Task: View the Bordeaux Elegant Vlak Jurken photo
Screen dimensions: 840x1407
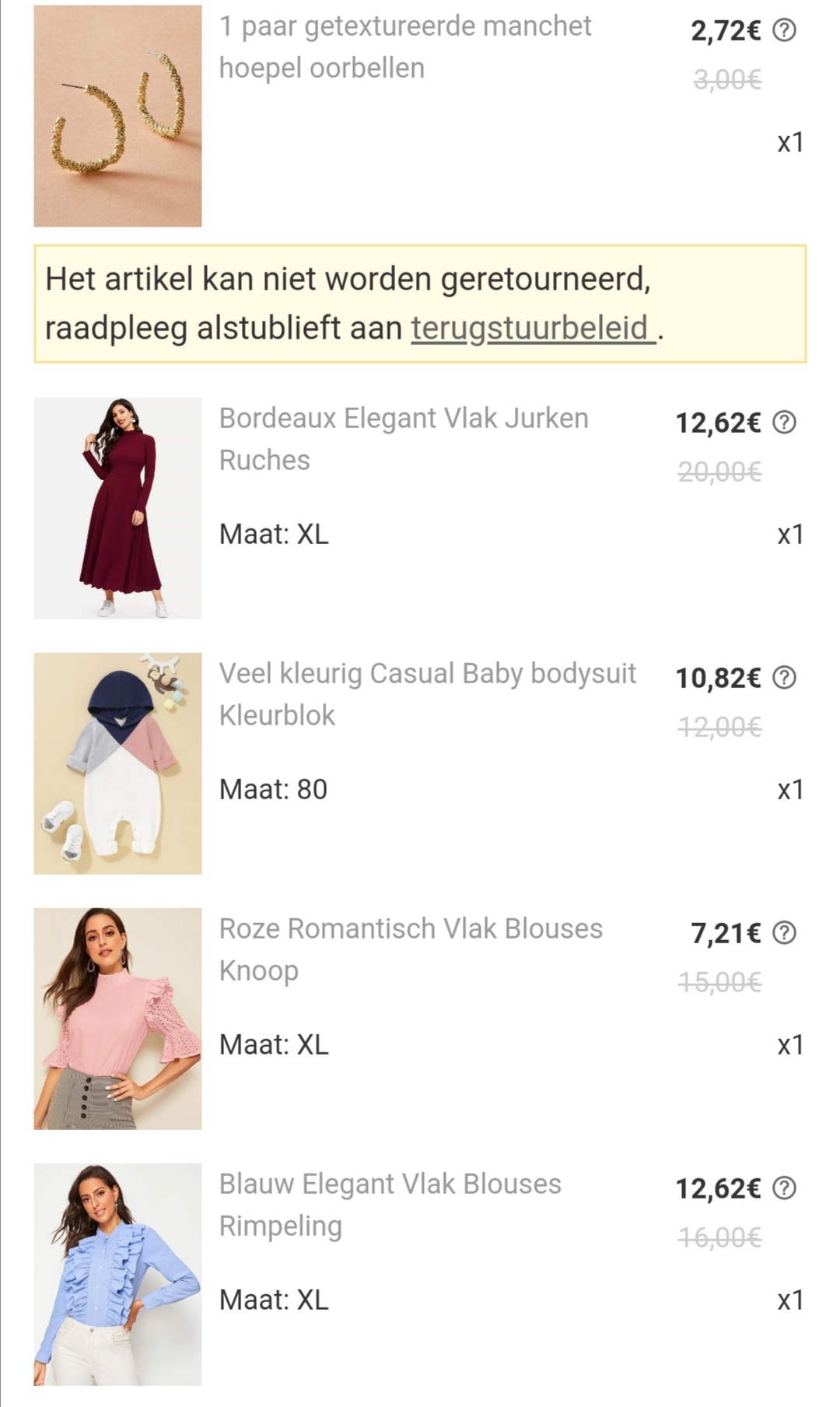Action: [x=117, y=508]
